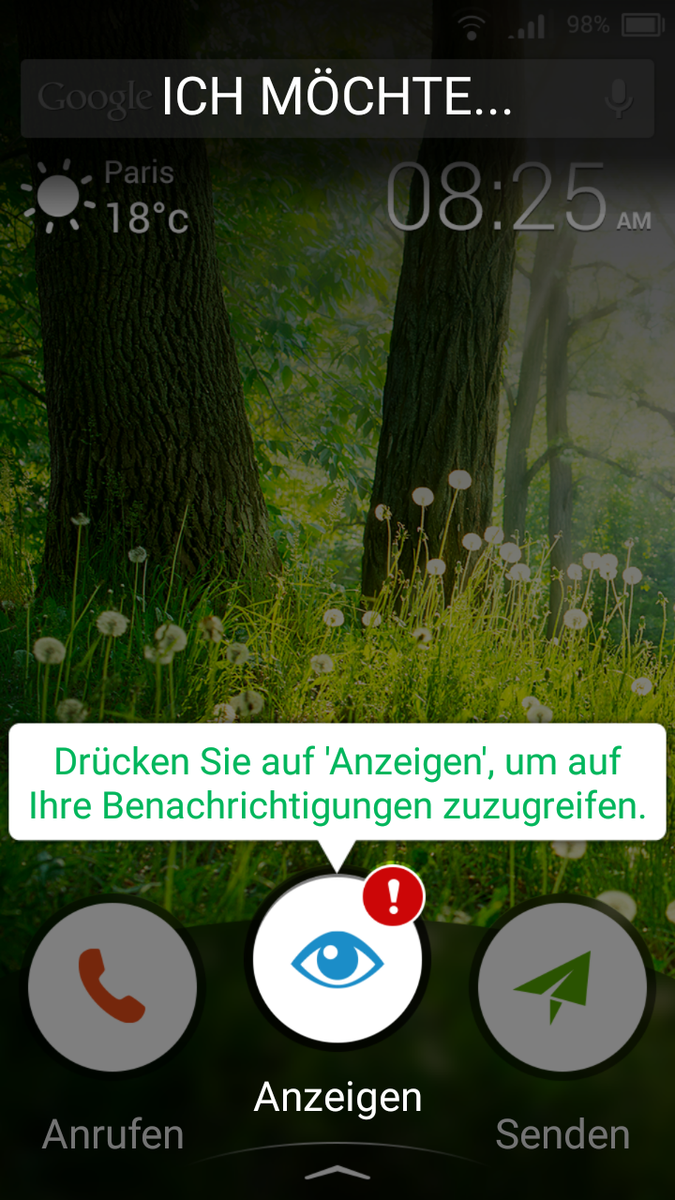Start a call with Anrufen

pos(113,985)
